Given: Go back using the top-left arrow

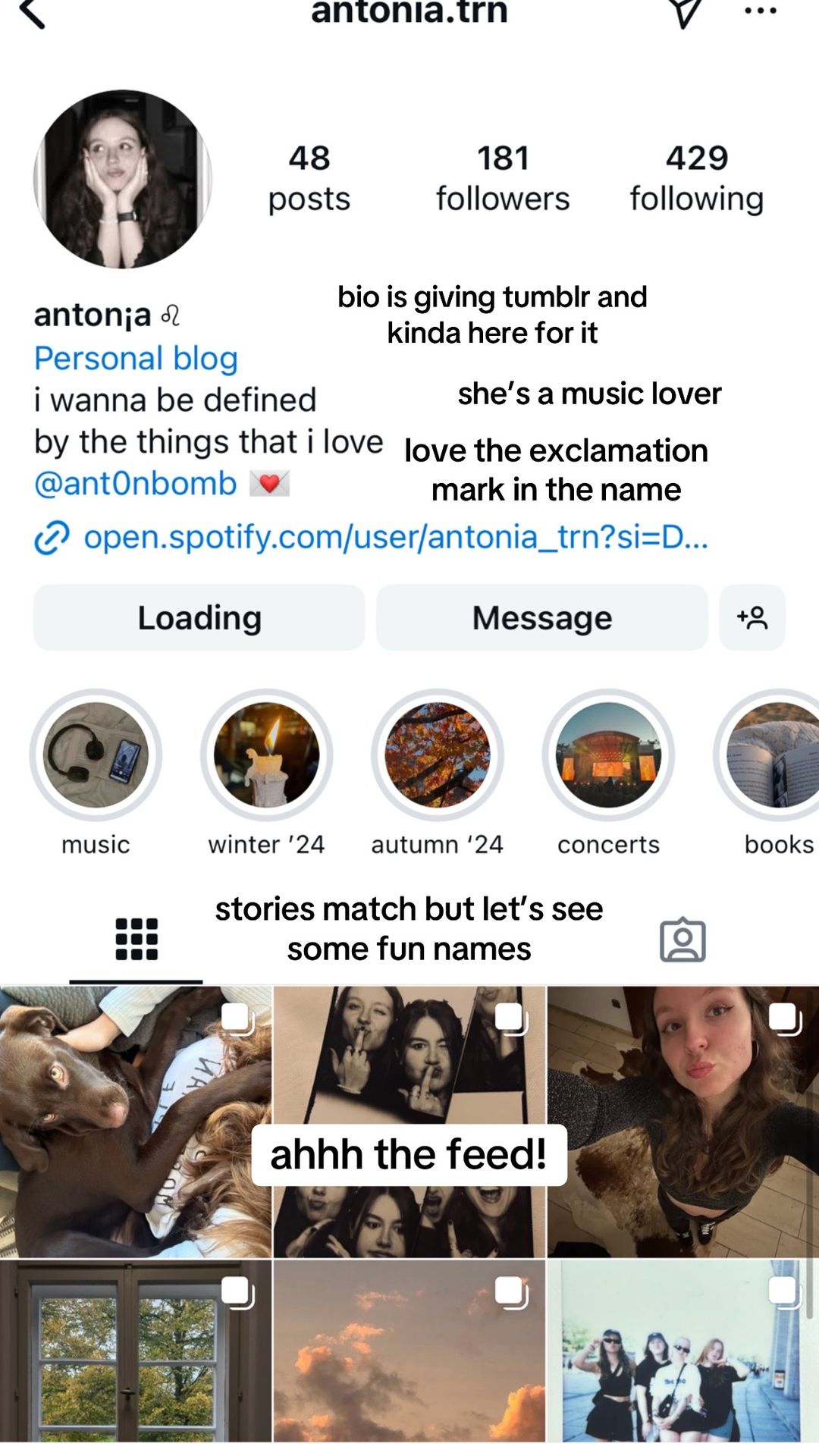Looking at the screenshot, I should (32, 13).
